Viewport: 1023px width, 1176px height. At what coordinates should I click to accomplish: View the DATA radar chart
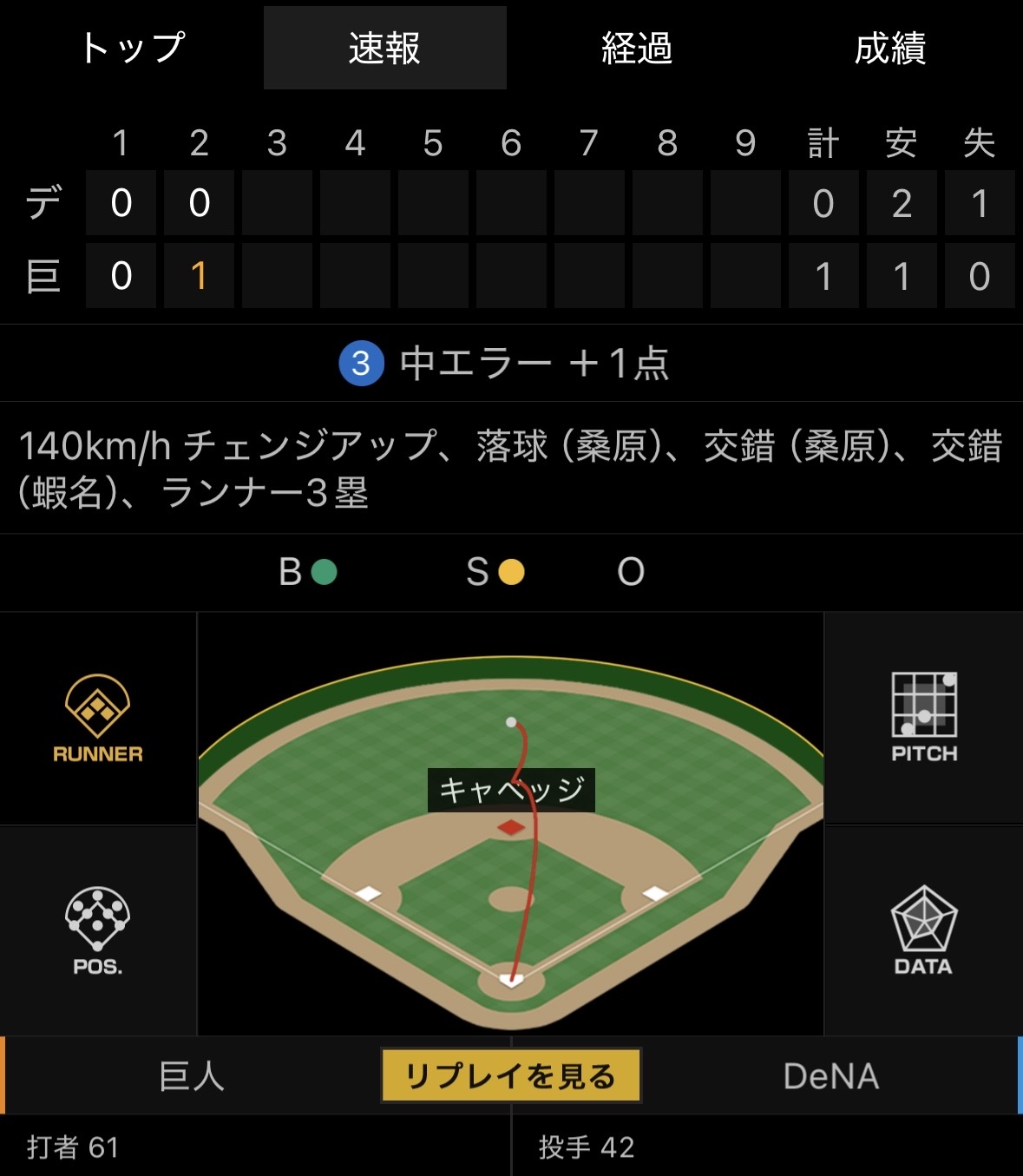tap(924, 931)
